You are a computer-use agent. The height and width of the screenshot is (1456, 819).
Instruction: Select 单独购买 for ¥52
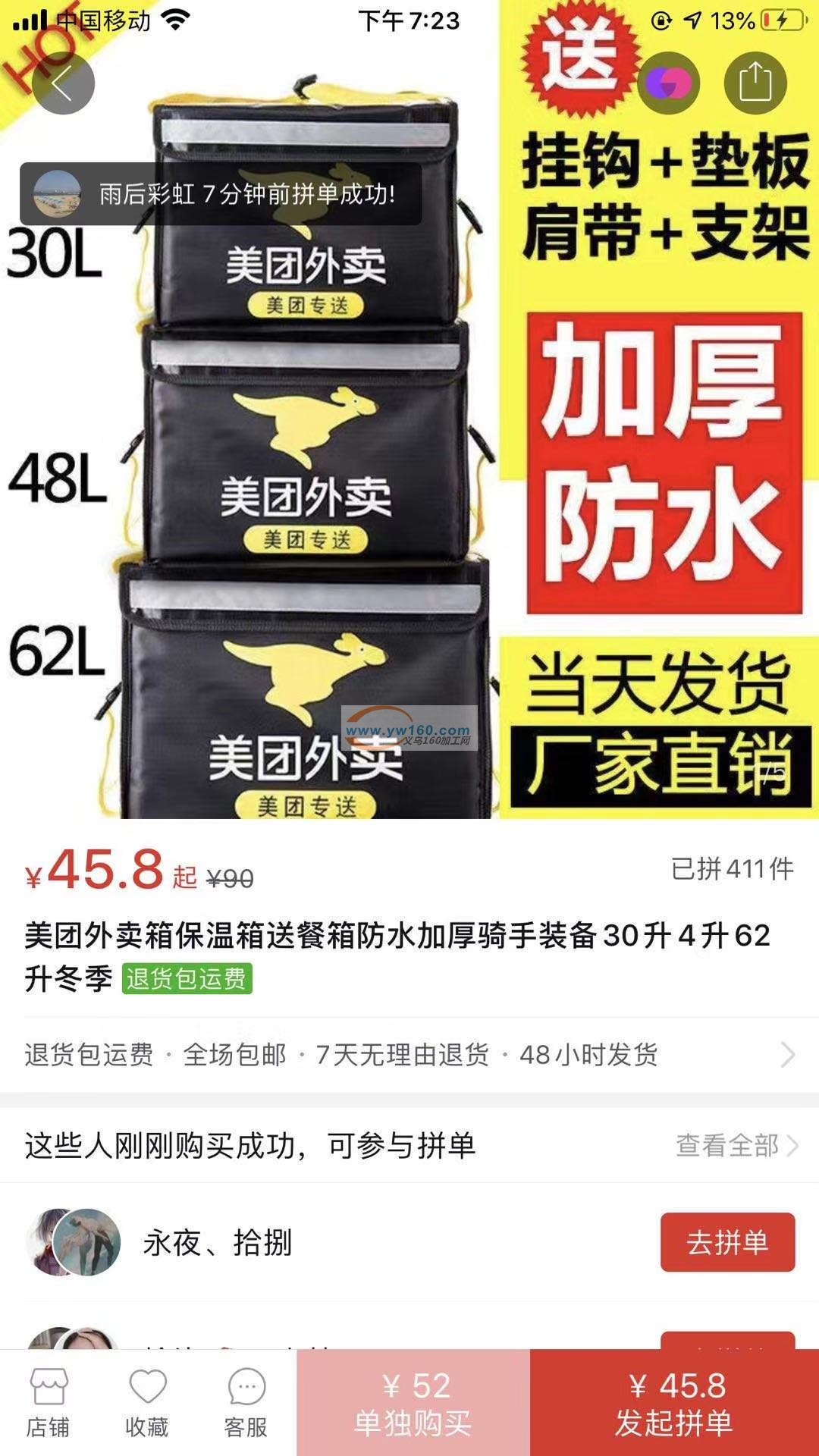pyautogui.click(x=413, y=1403)
